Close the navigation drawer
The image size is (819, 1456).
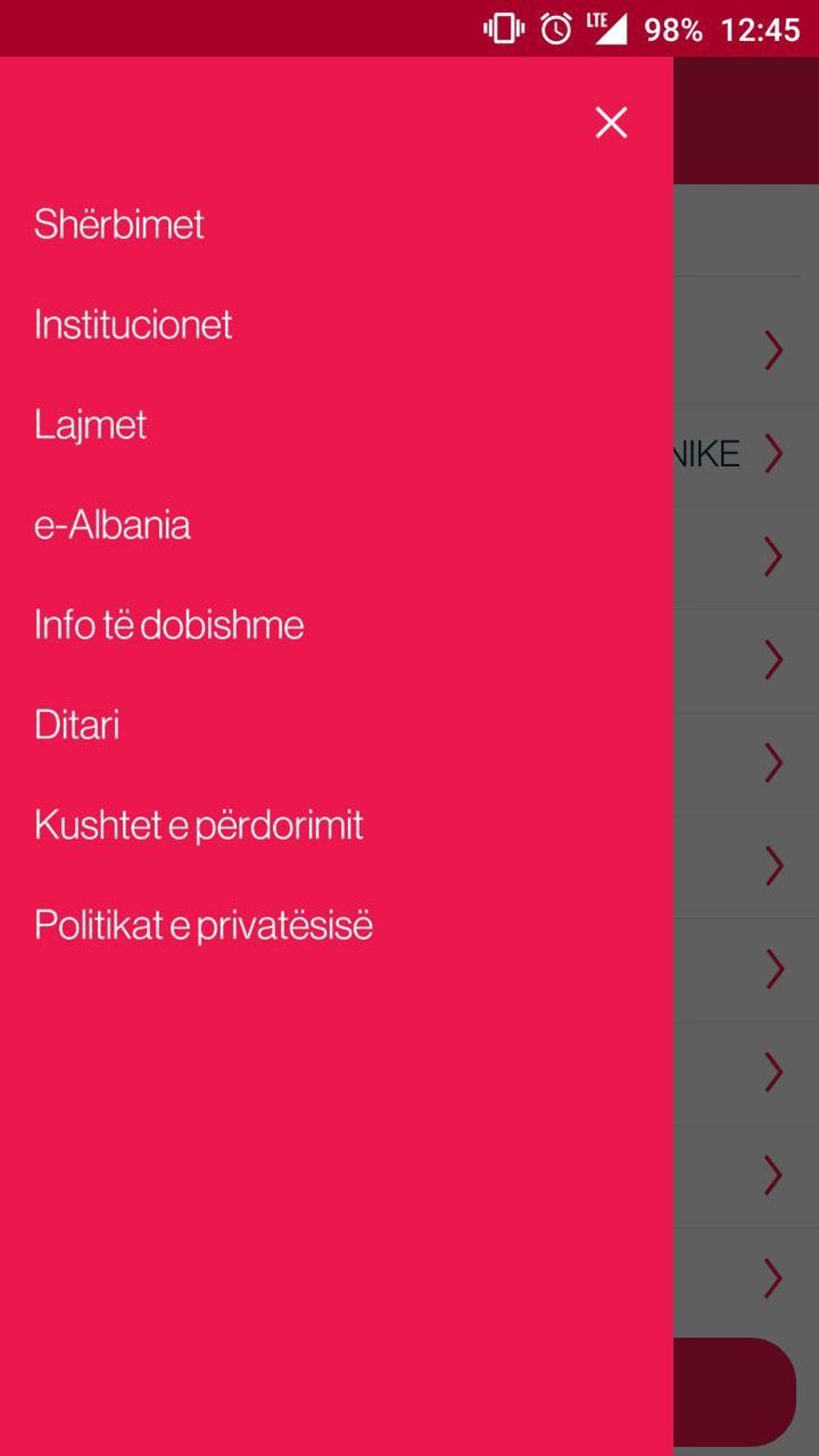coord(611,123)
